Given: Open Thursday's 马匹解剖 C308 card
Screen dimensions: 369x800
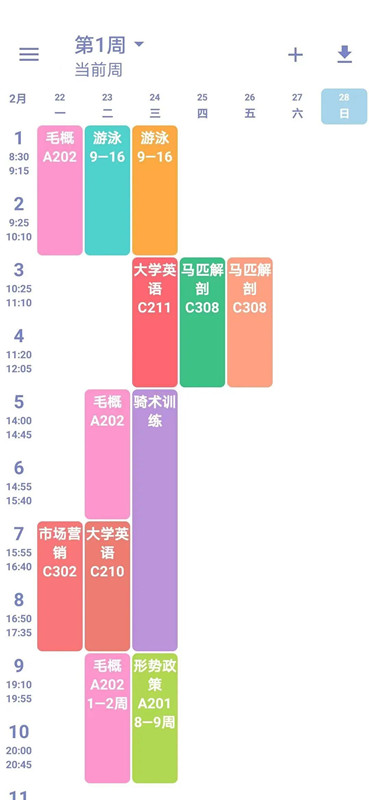Looking at the screenshot, I should click(x=202, y=322).
